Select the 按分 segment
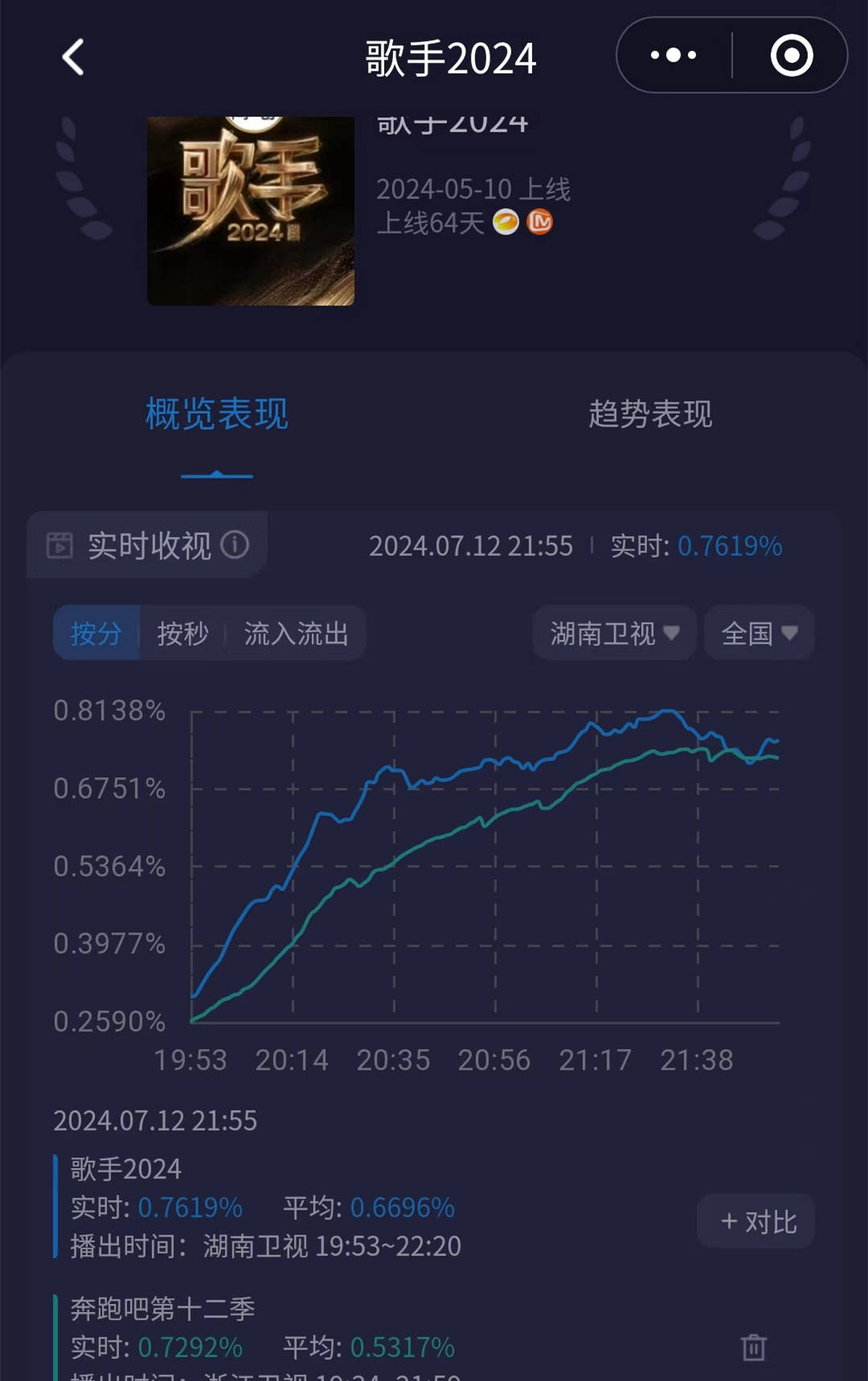 pos(96,633)
